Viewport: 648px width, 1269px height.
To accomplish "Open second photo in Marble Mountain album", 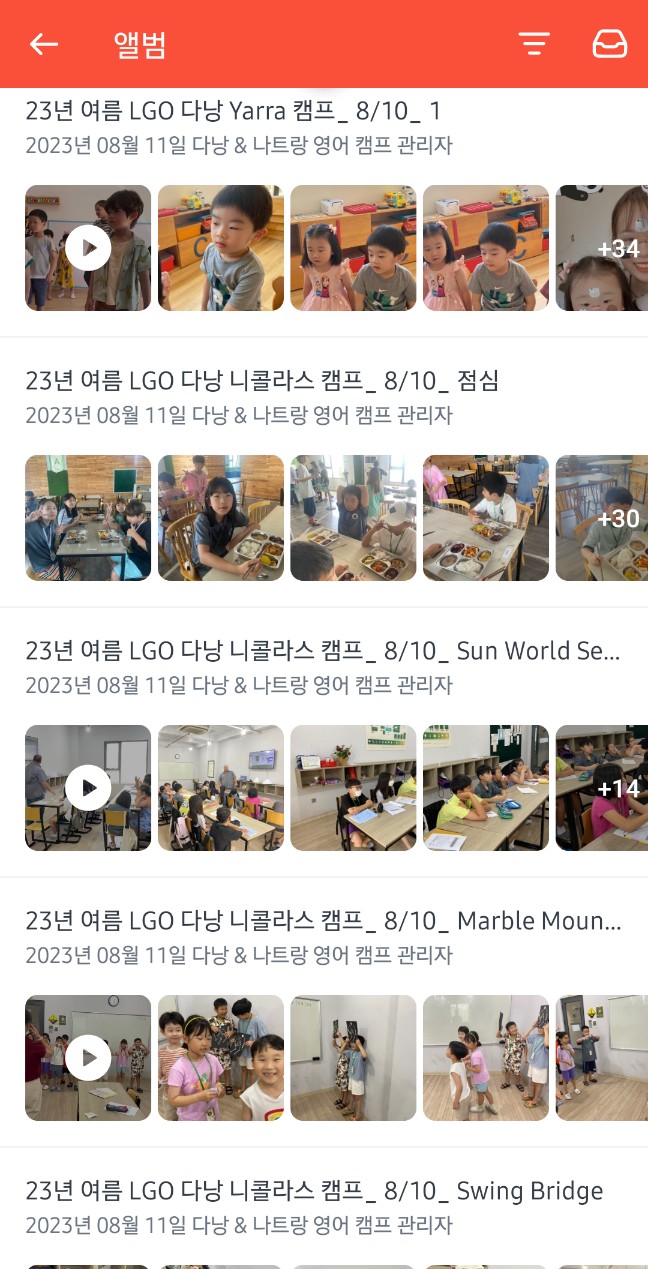I will (x=221, y=1058).
